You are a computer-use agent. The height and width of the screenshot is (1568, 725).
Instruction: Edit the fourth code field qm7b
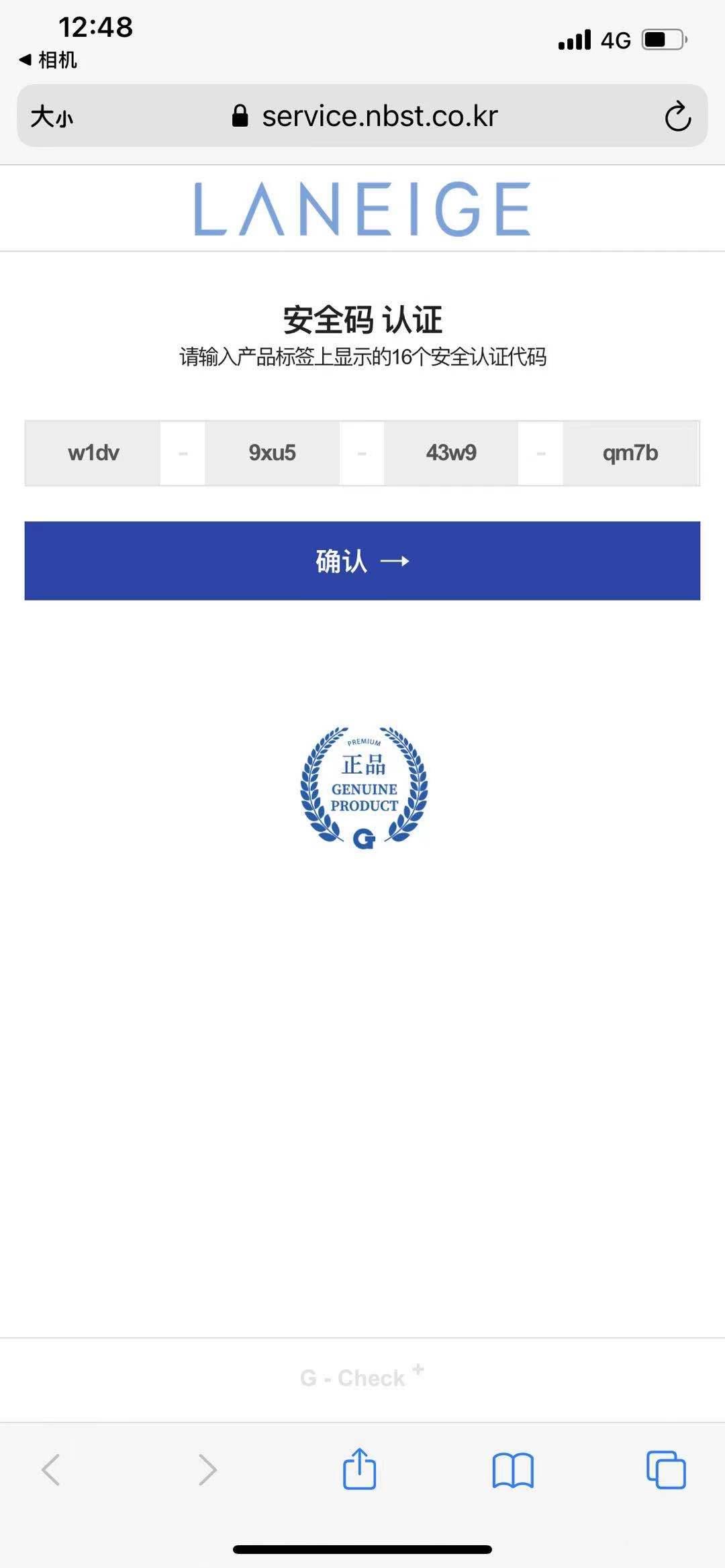point(630,453)
